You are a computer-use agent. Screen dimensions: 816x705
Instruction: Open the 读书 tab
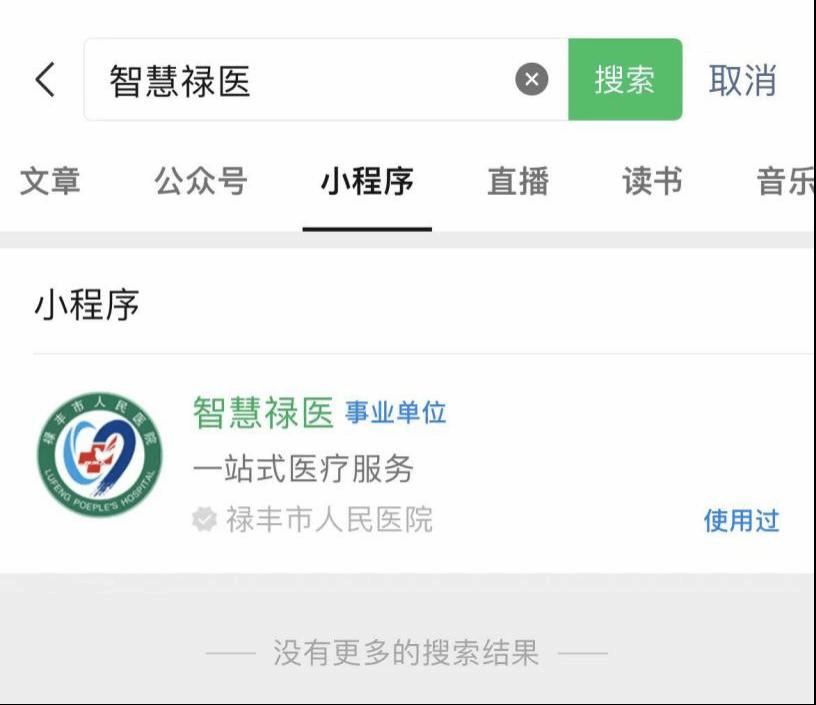652,182
